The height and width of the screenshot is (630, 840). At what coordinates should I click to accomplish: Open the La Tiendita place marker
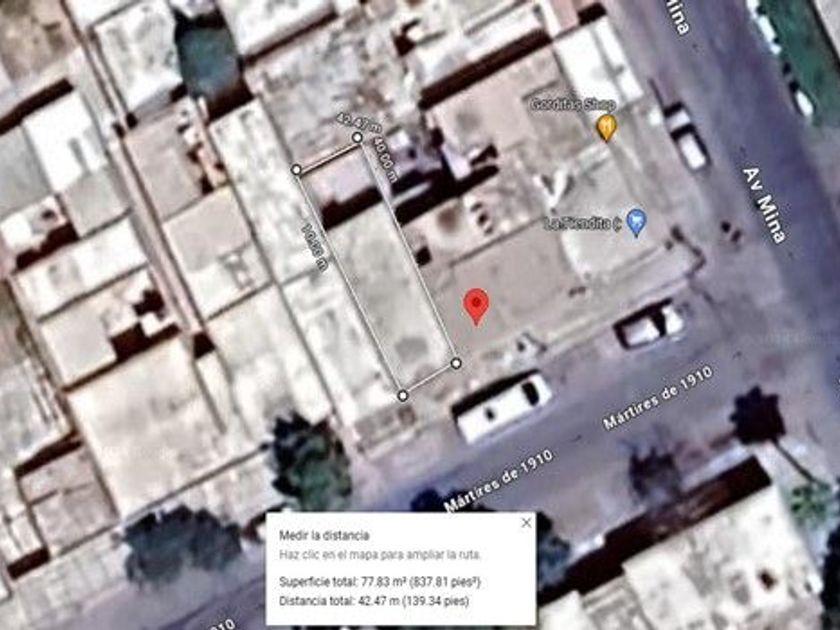[636, 222]
